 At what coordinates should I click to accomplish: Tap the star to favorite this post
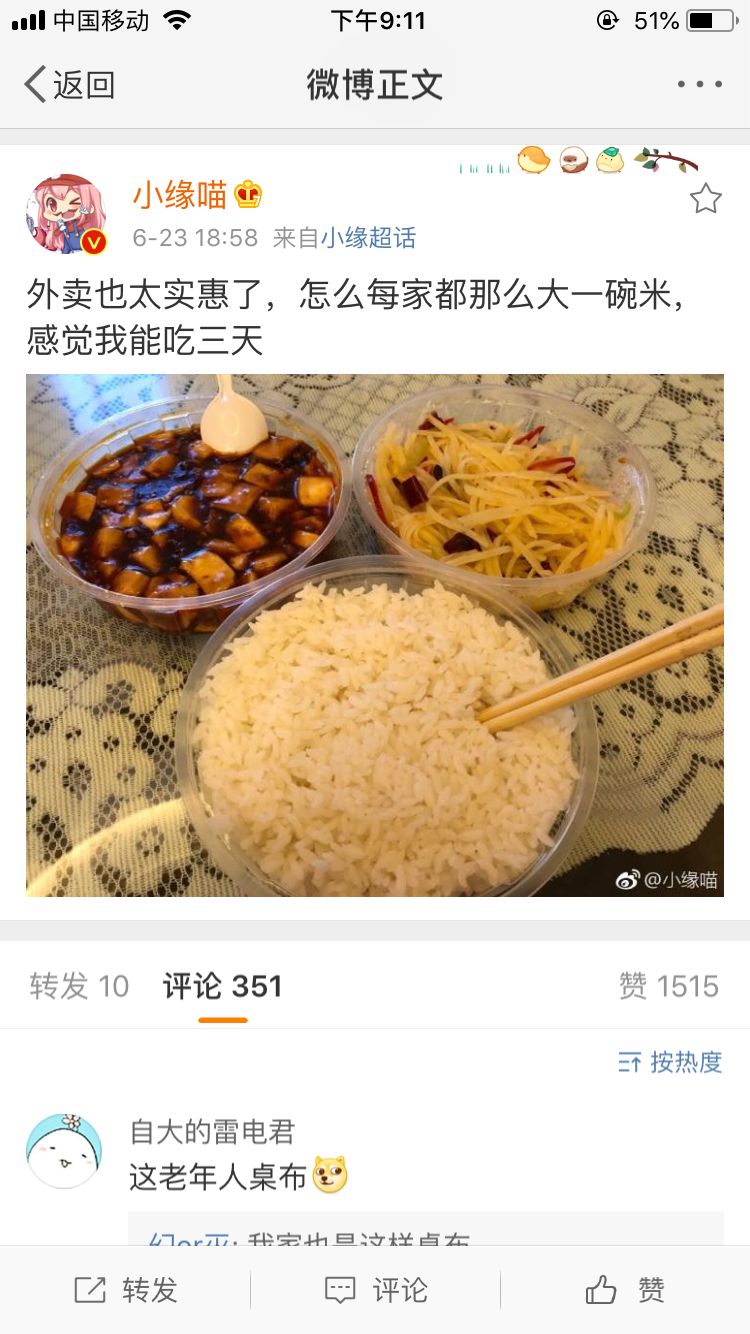pyautogui.click(x=705, y=199)
